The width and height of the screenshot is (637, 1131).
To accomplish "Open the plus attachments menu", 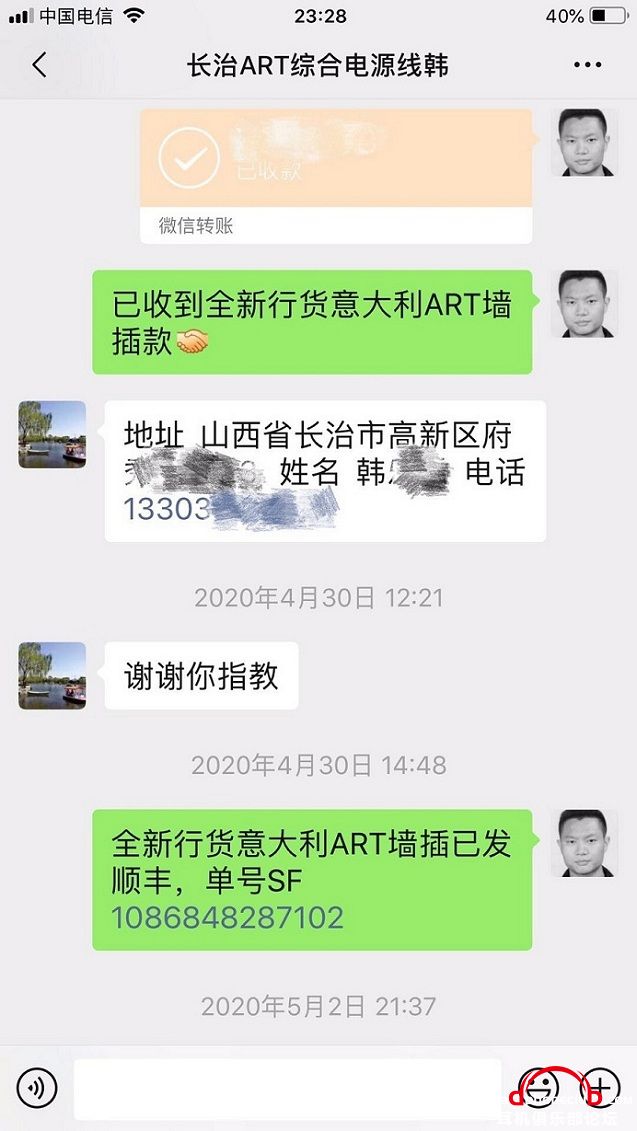I will pos(600,1087).
